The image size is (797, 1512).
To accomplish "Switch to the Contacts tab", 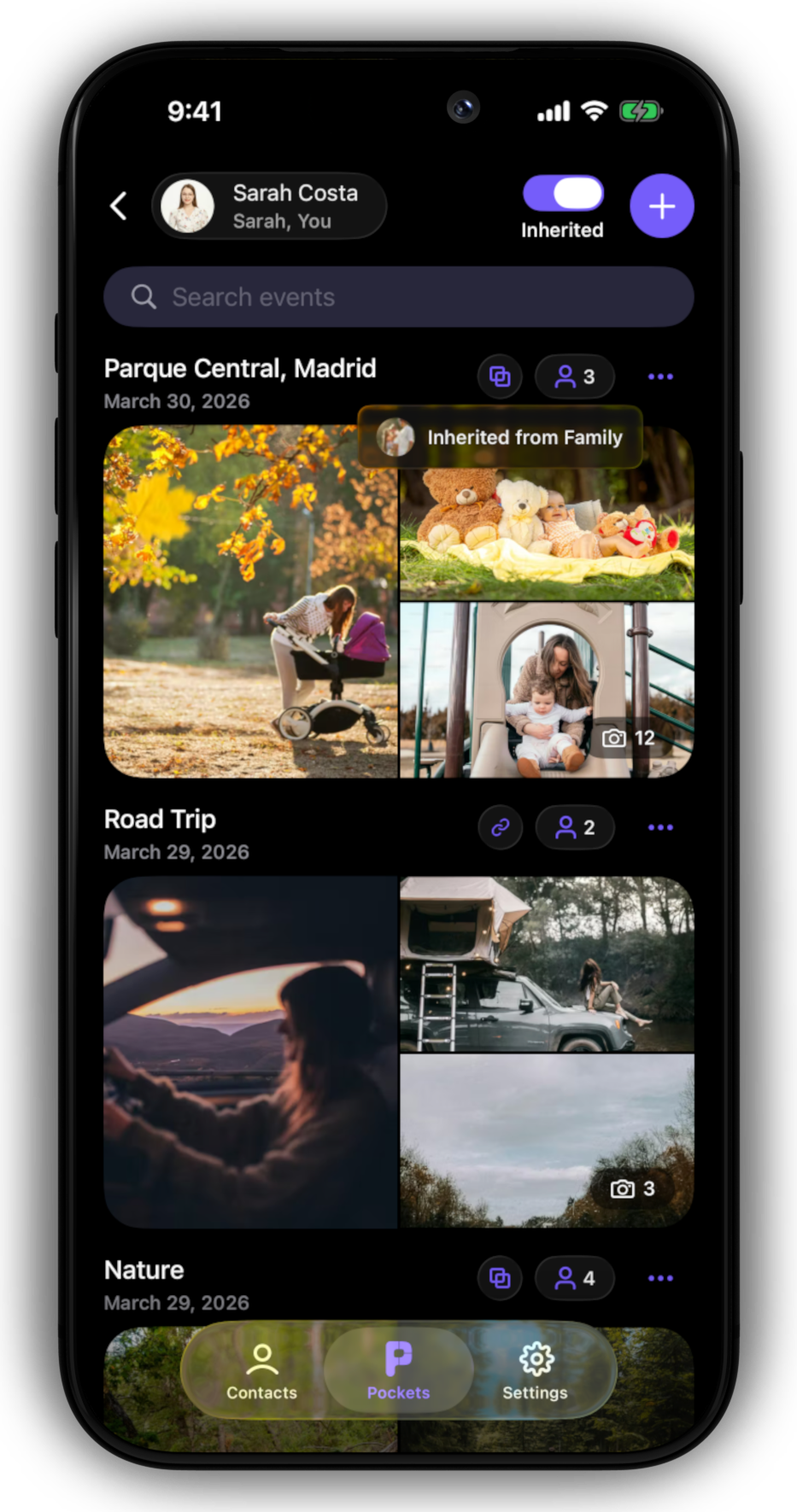I will (x=261, y=1370).
